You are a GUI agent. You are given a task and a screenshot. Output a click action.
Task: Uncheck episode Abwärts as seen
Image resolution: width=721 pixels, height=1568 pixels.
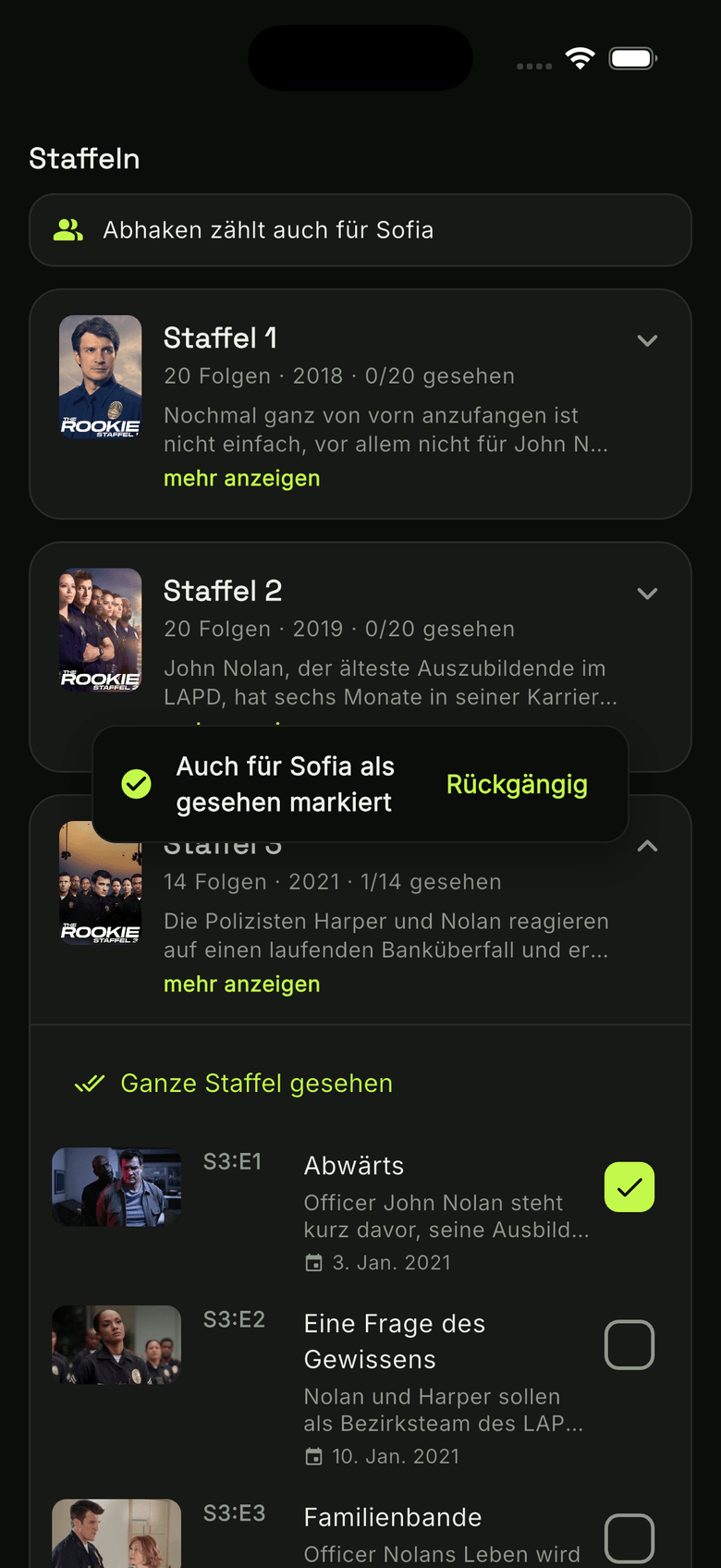point(629,1187)
